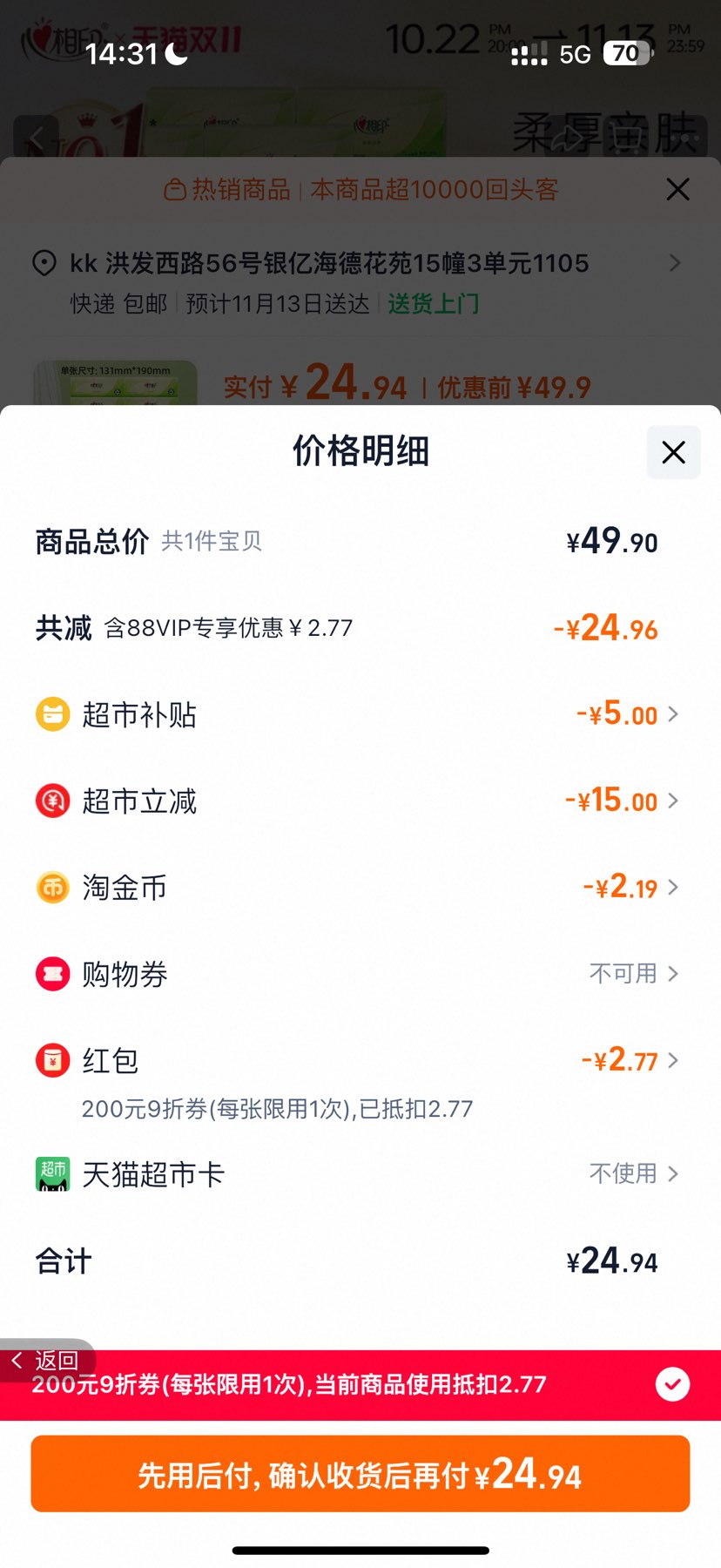Expand the 淘金币 deduction details

tap(673, 887)
